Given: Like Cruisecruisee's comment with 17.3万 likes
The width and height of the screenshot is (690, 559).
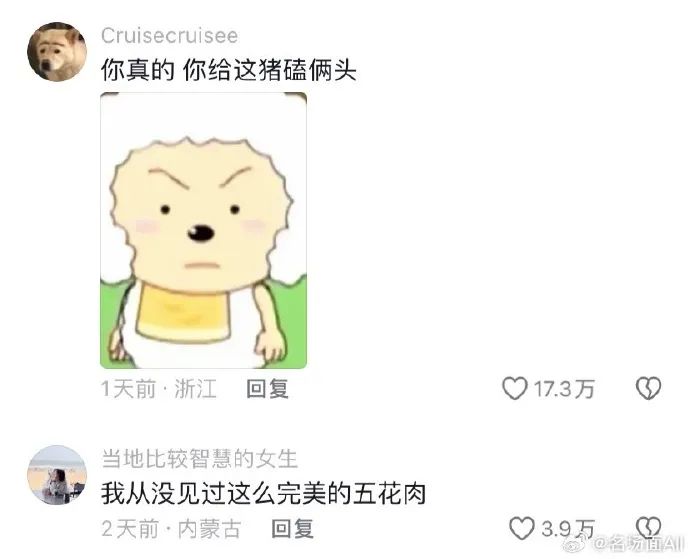Looking at the screenshot, I should [514, 388].
